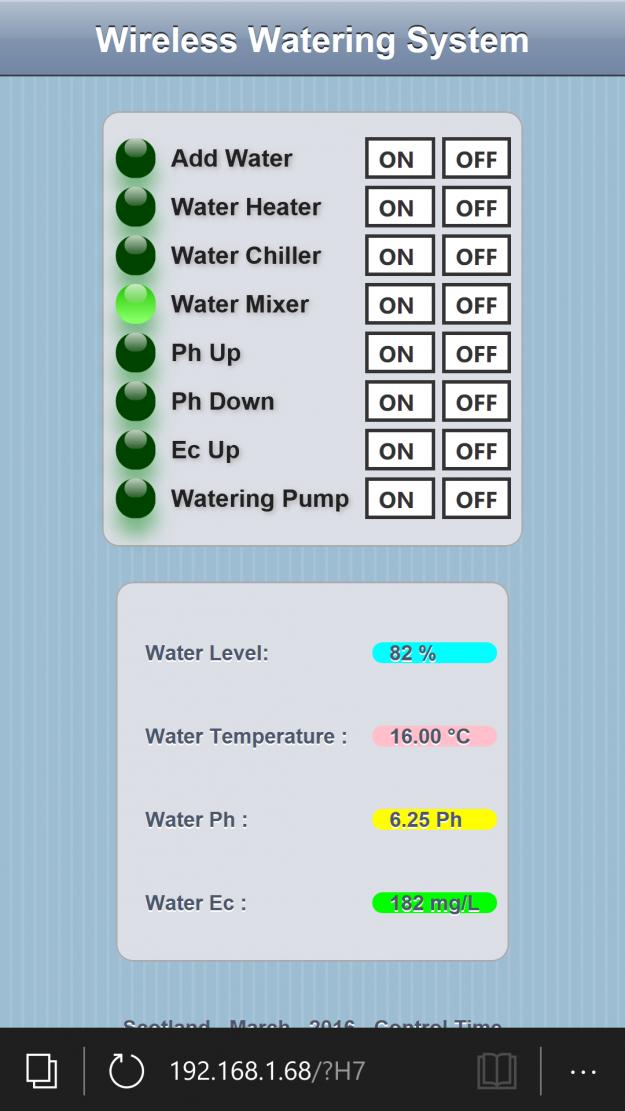Tap OFF for Water Mixer
Viewport: 625px width, 1111px height.
coord(476,304)
